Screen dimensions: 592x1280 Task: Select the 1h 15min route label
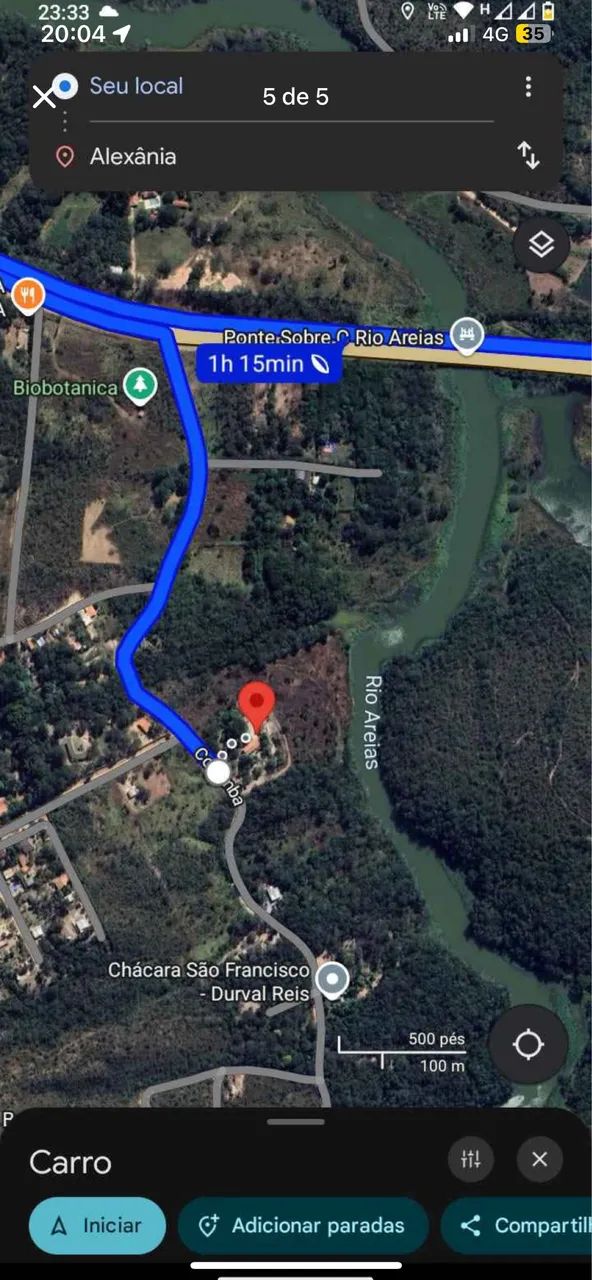pyautogui.click(x=269, y=363)
